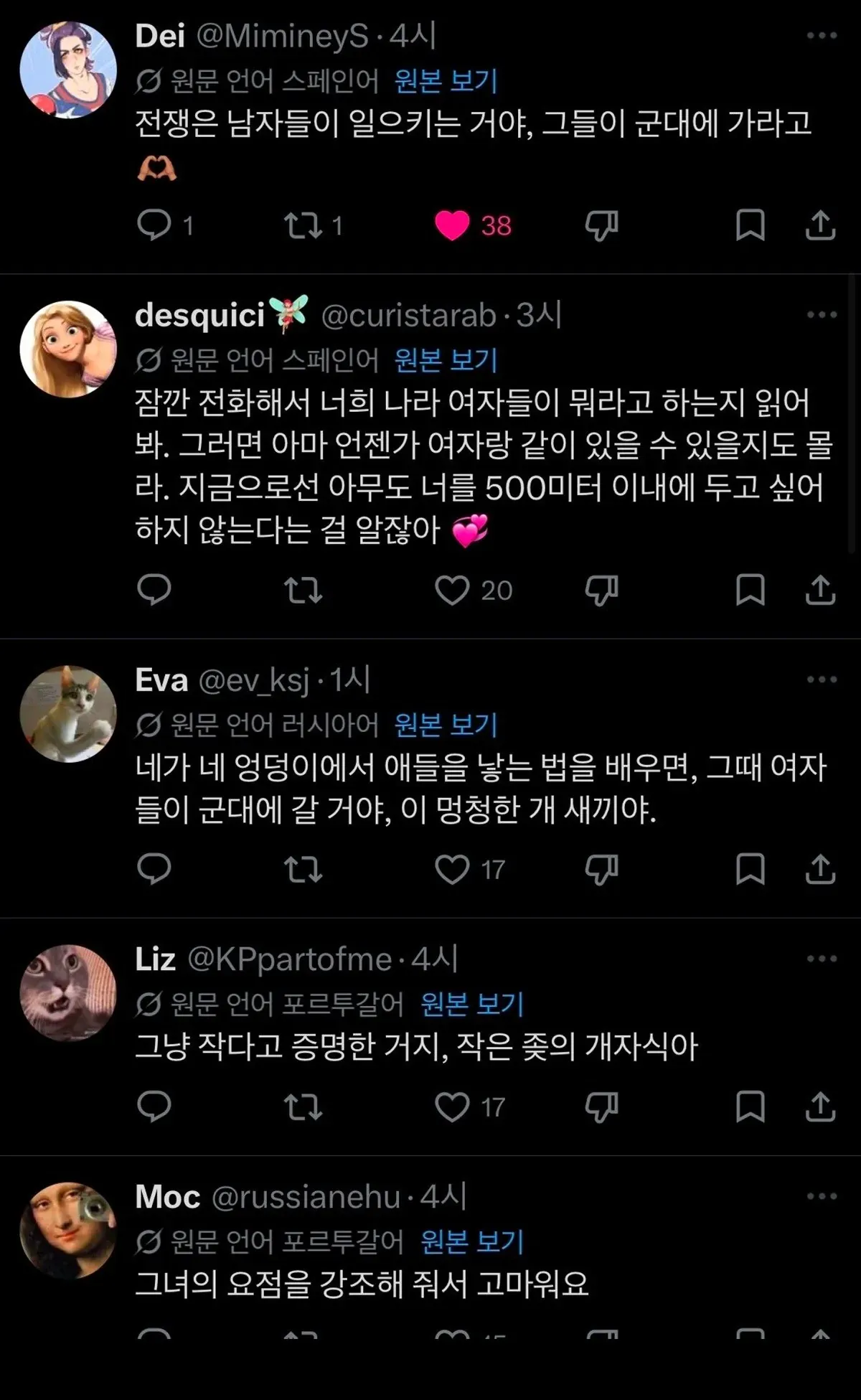Reply to Dei's post
This screenshot has height=1400, width=861.
(154, 225)
